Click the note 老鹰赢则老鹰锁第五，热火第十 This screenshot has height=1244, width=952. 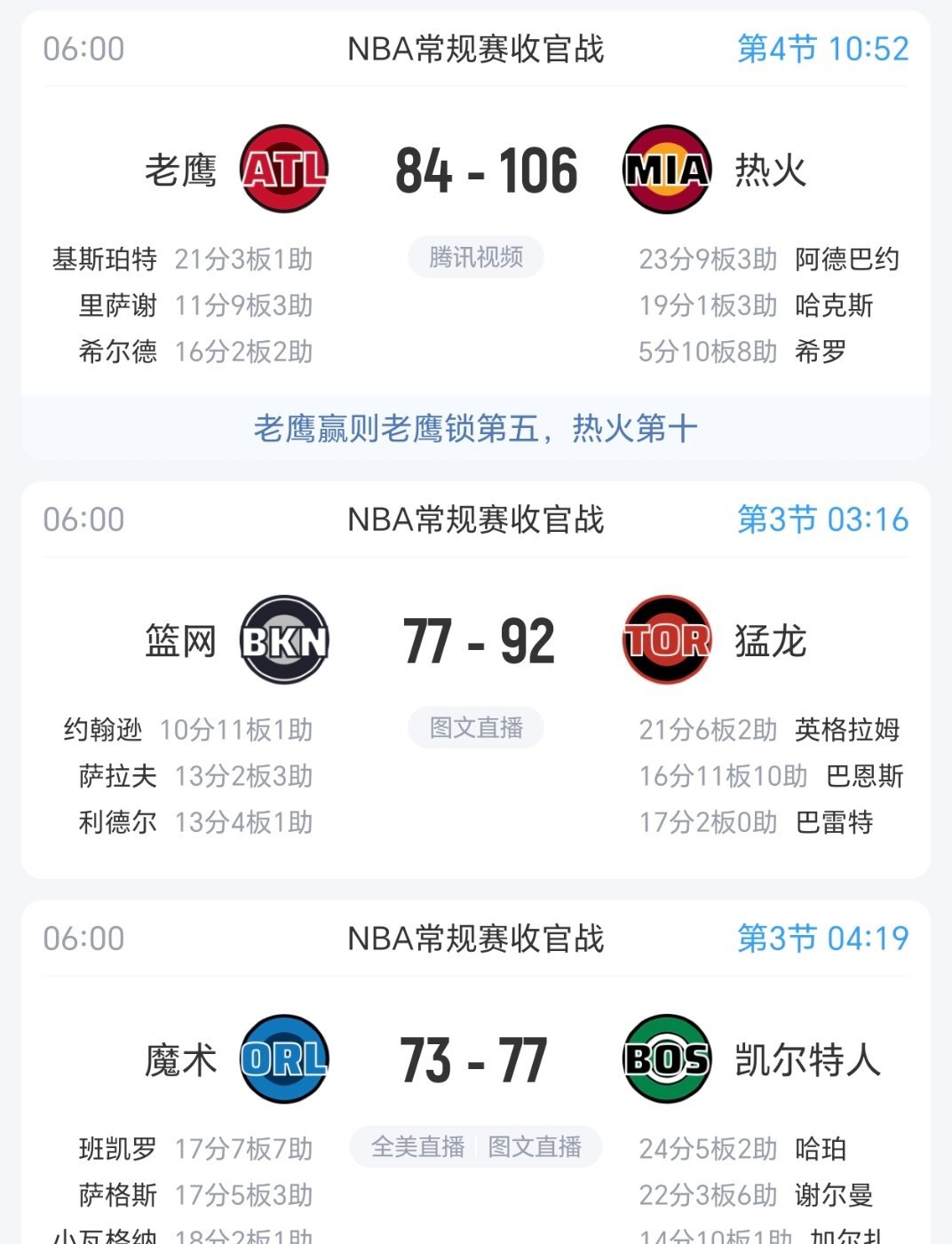tap(476, 428)
